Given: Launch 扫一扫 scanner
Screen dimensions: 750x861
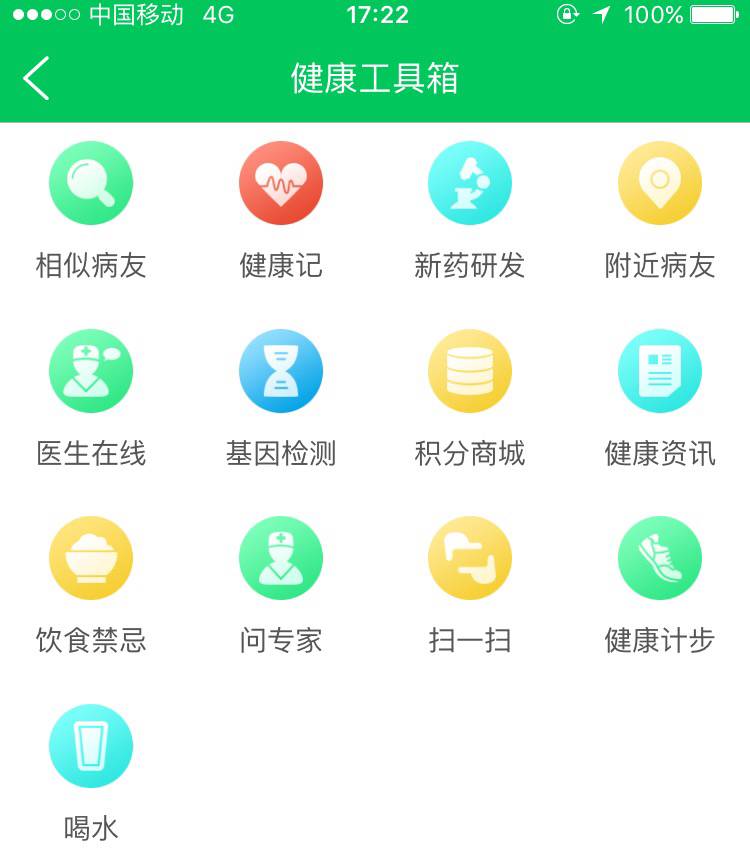Looking at the screenshot, I should point(470,558).
